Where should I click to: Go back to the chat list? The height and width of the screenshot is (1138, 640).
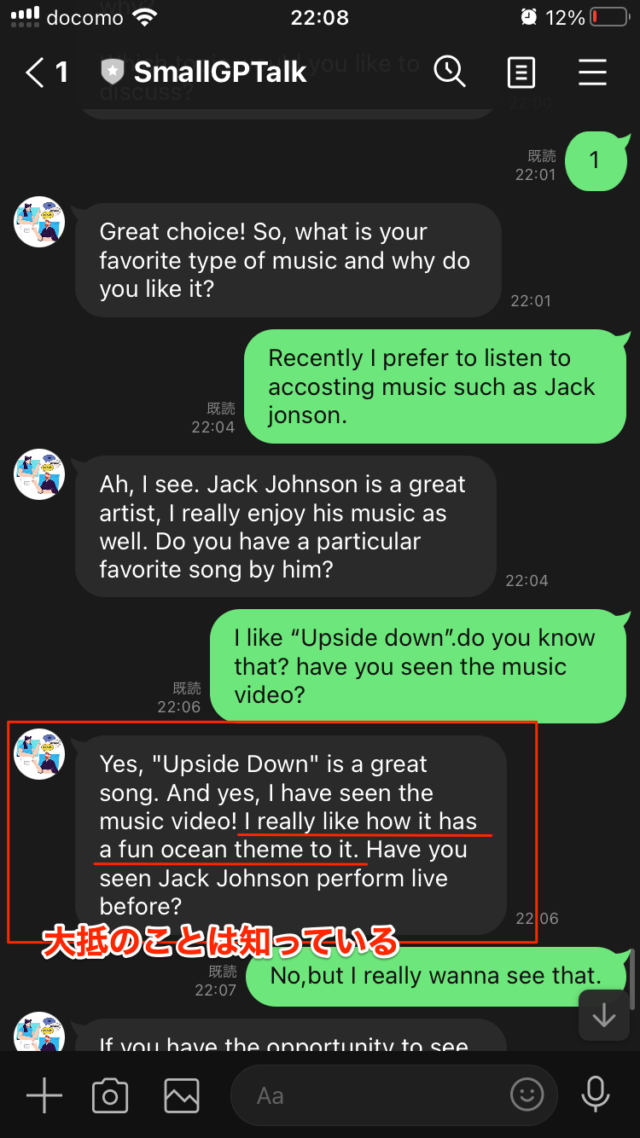click(36, 72)
